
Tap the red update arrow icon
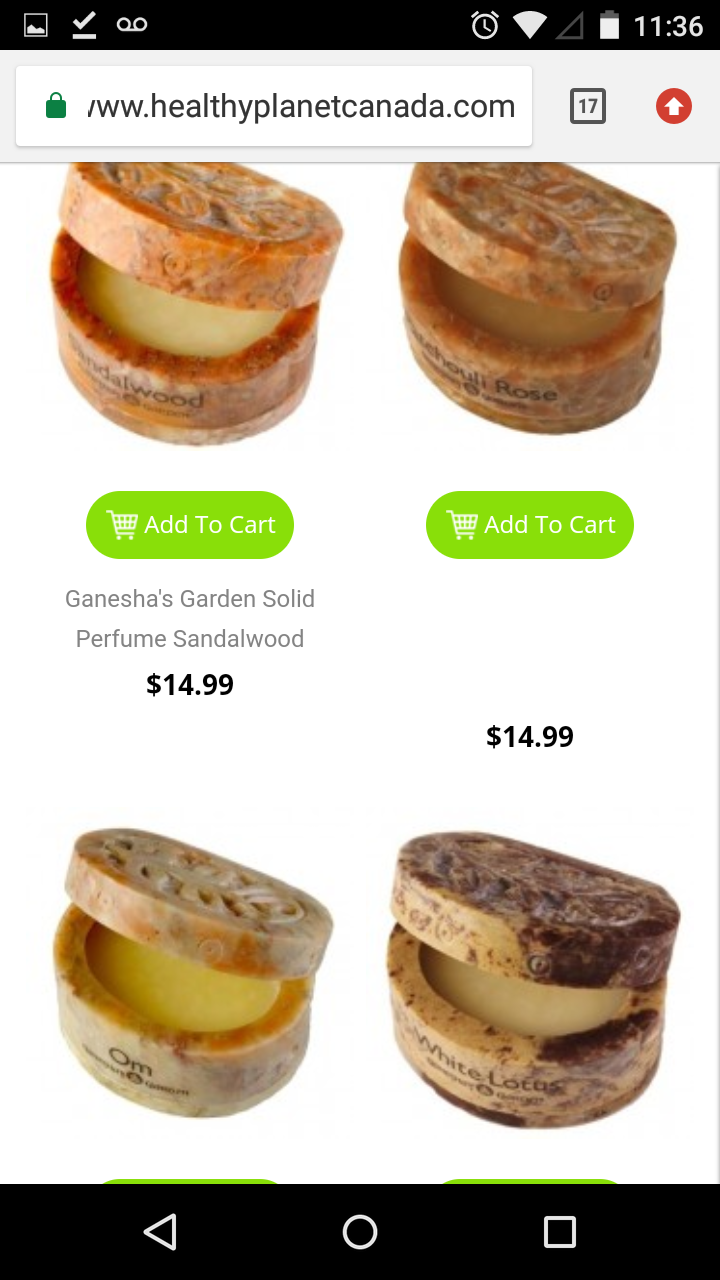[673, 106]
